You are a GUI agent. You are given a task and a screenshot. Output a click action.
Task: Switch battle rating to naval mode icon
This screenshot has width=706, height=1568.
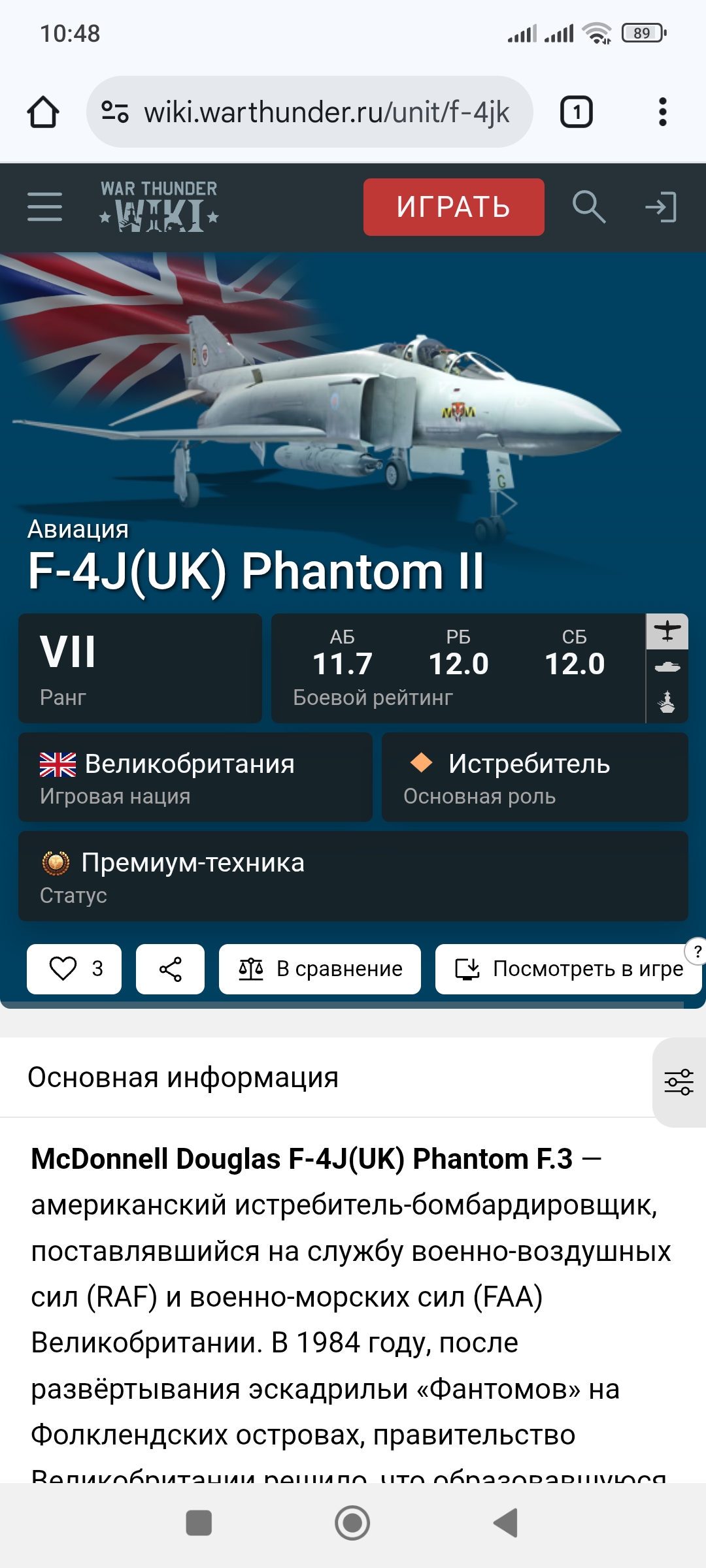[667, 702]
